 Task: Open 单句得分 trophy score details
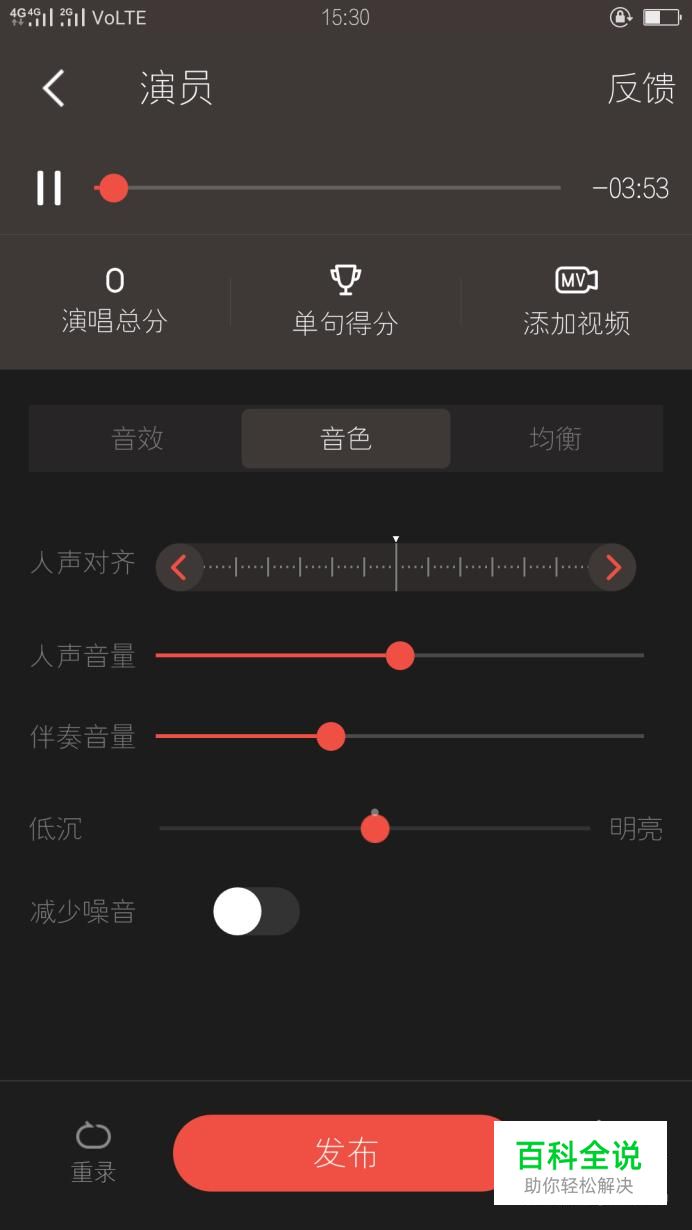pos(345,301)
